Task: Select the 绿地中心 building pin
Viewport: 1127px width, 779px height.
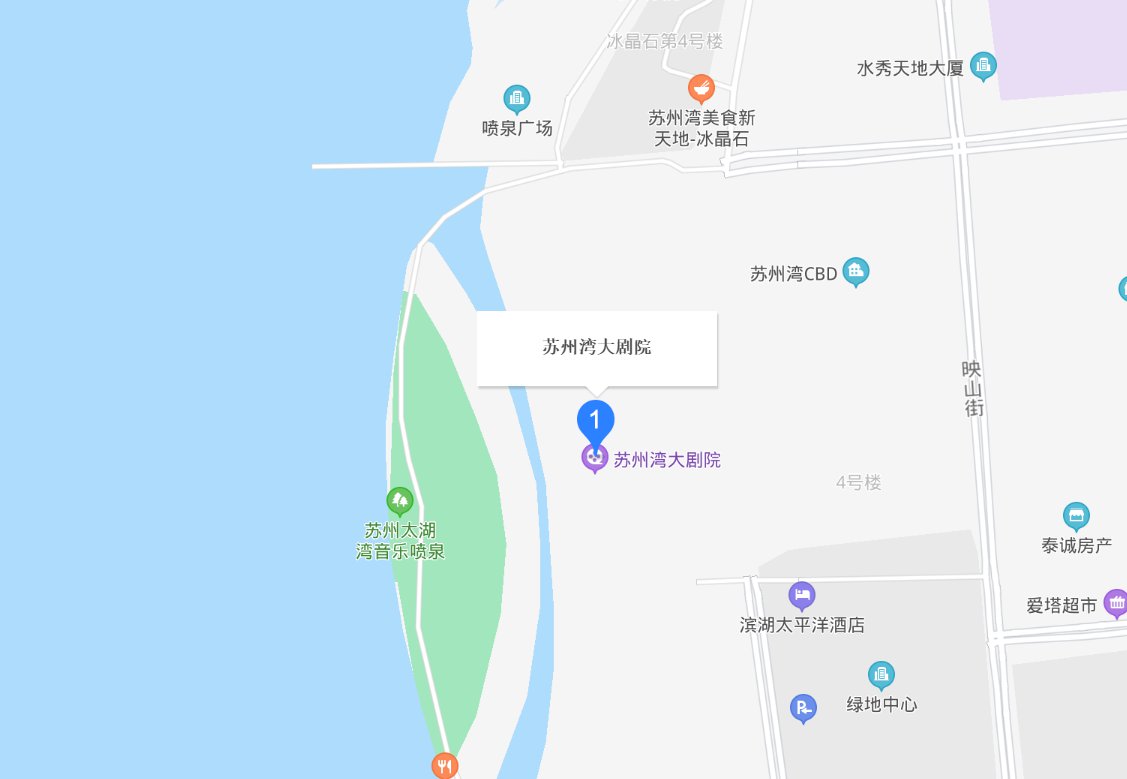Action: 881,676
